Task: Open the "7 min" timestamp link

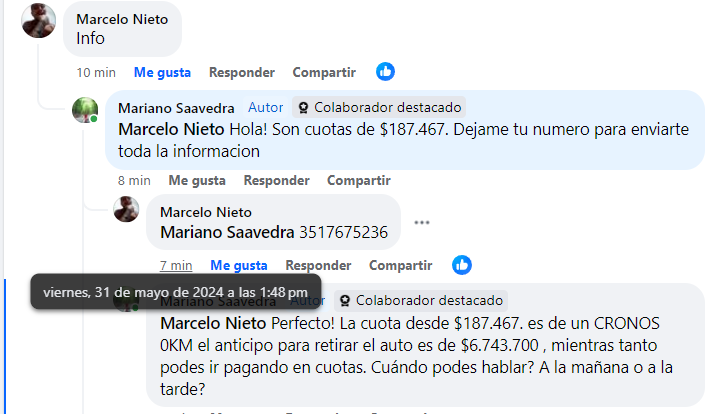Action: (x=176, y=265)
